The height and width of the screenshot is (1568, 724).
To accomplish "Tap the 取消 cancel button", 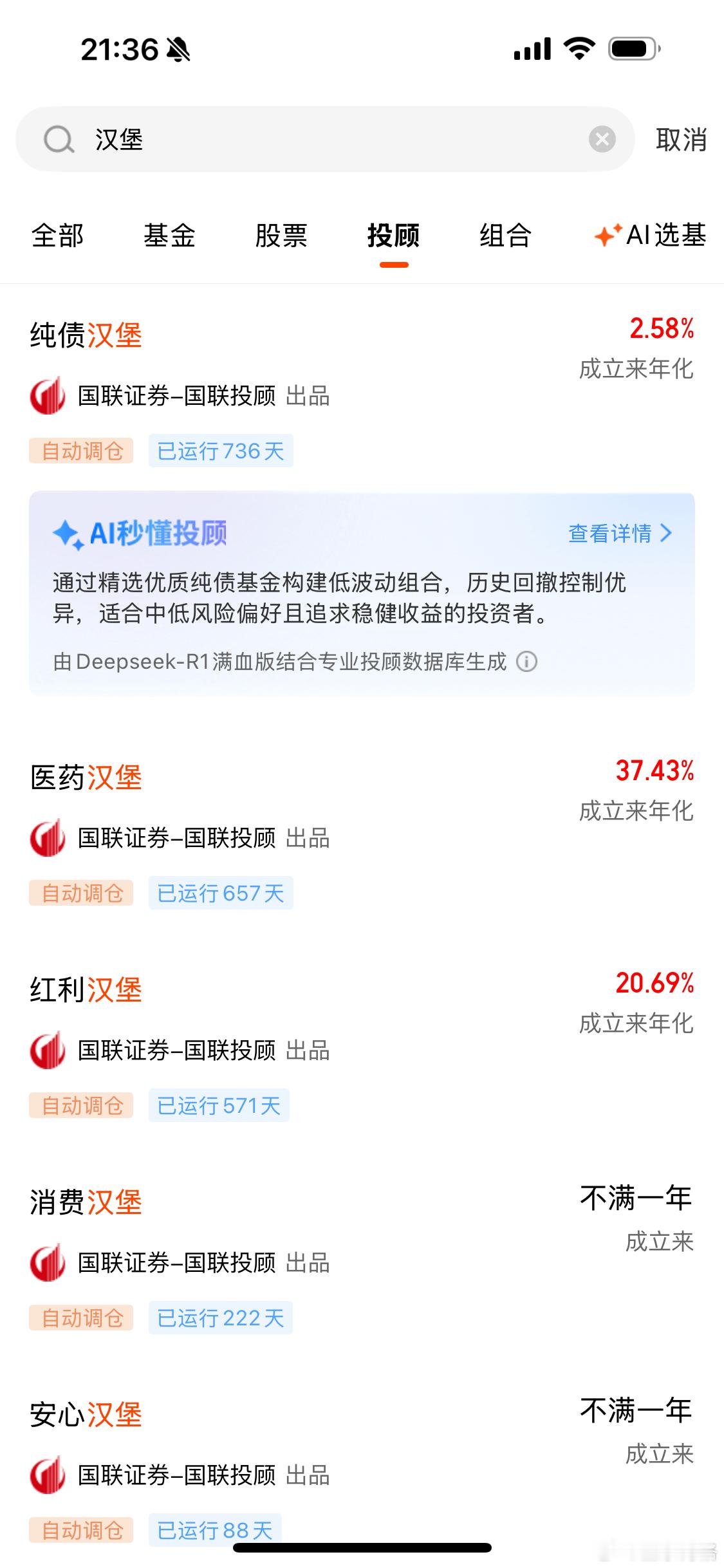I will [680, 138].
